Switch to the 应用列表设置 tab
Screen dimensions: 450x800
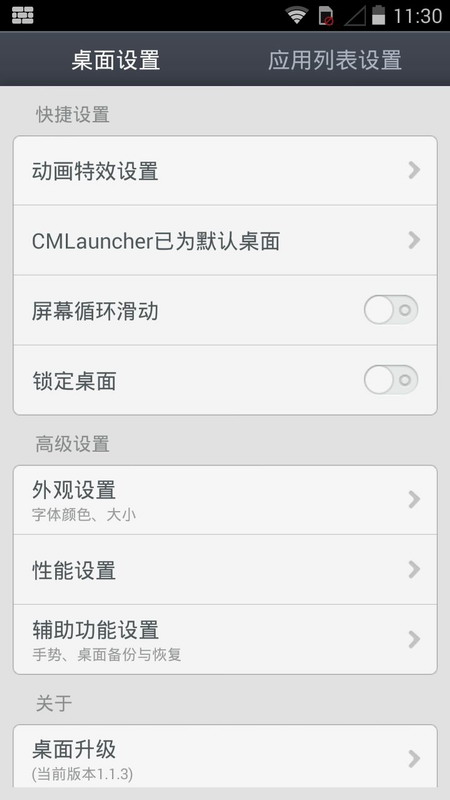tap(335, 60)
